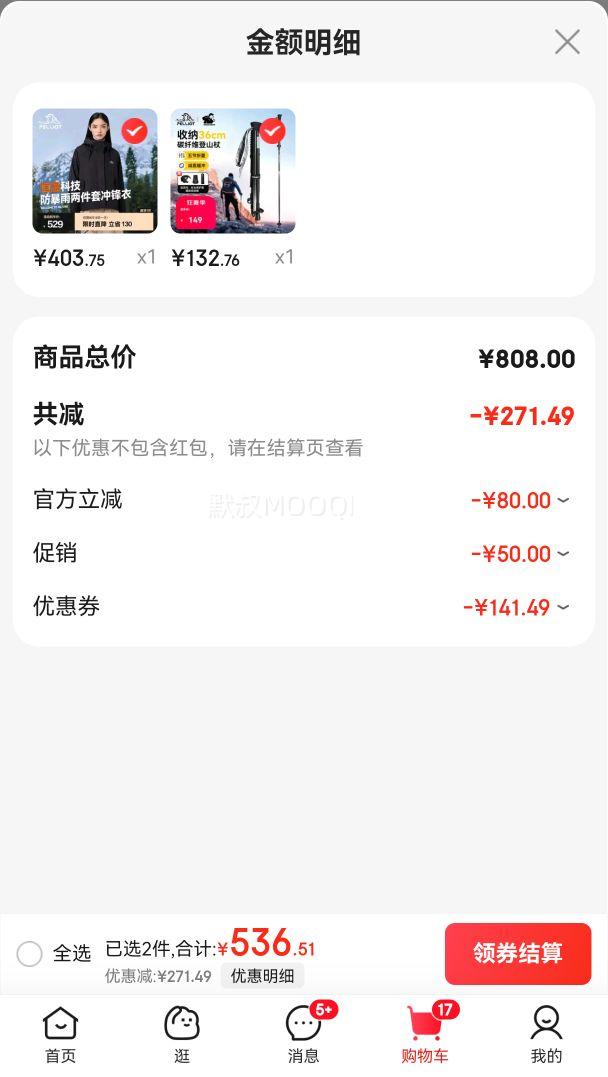
Task: Switch to the 我的 tab
Action: pos(546,1035)
